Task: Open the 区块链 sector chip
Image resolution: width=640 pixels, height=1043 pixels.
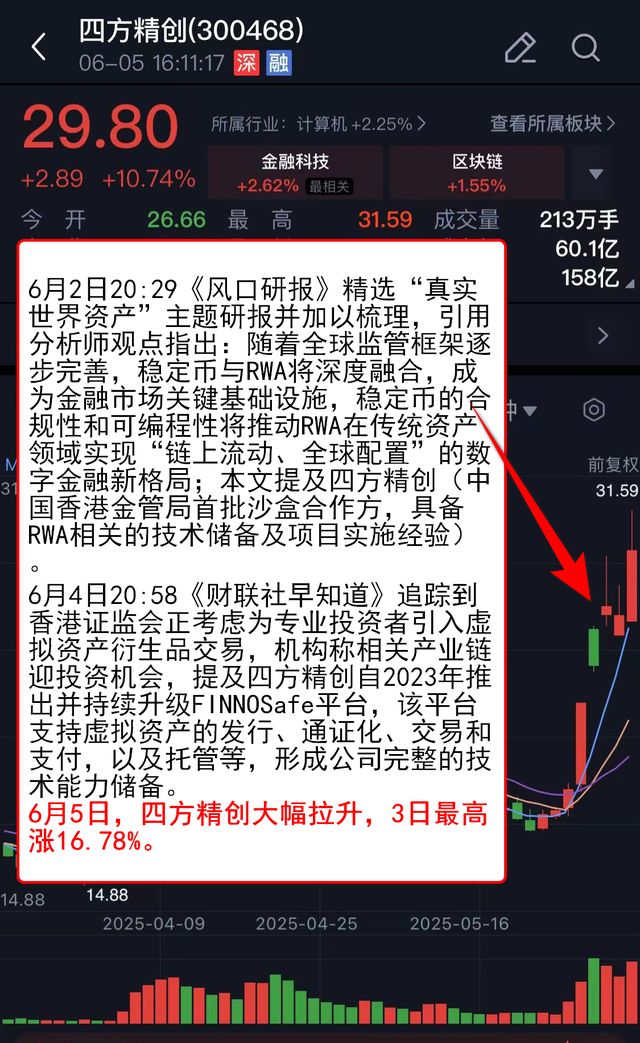Action: point(477,172)
